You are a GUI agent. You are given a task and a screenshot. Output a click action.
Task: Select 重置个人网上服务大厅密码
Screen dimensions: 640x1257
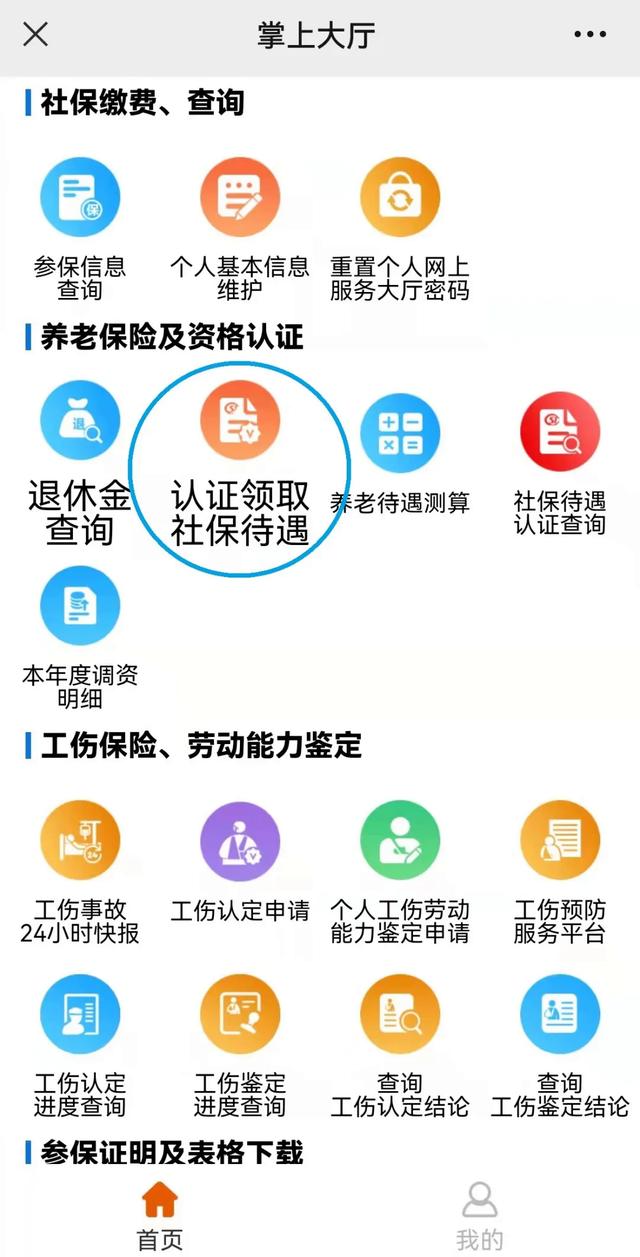400,229
